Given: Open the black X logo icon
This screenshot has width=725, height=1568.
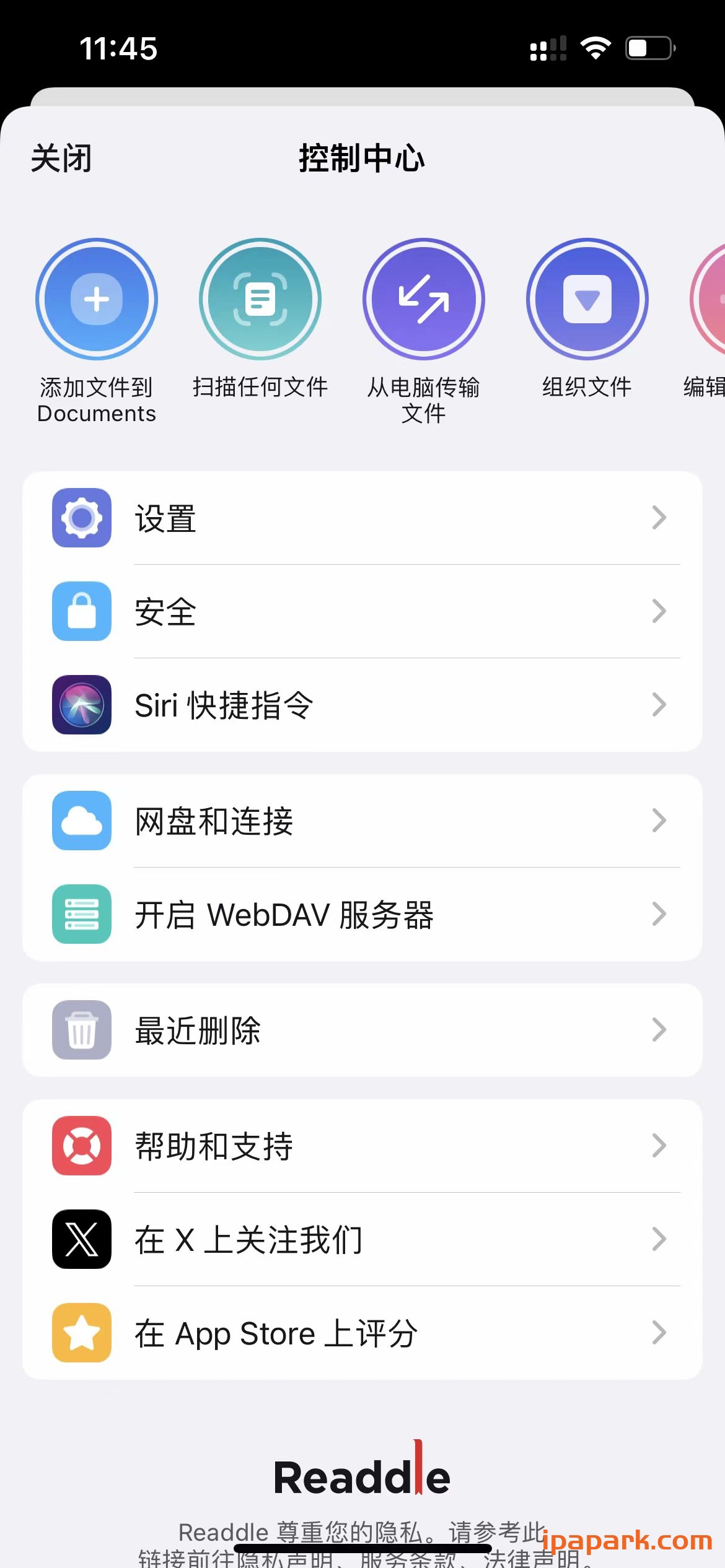Looking at the screenshot, I should 81,1239.
